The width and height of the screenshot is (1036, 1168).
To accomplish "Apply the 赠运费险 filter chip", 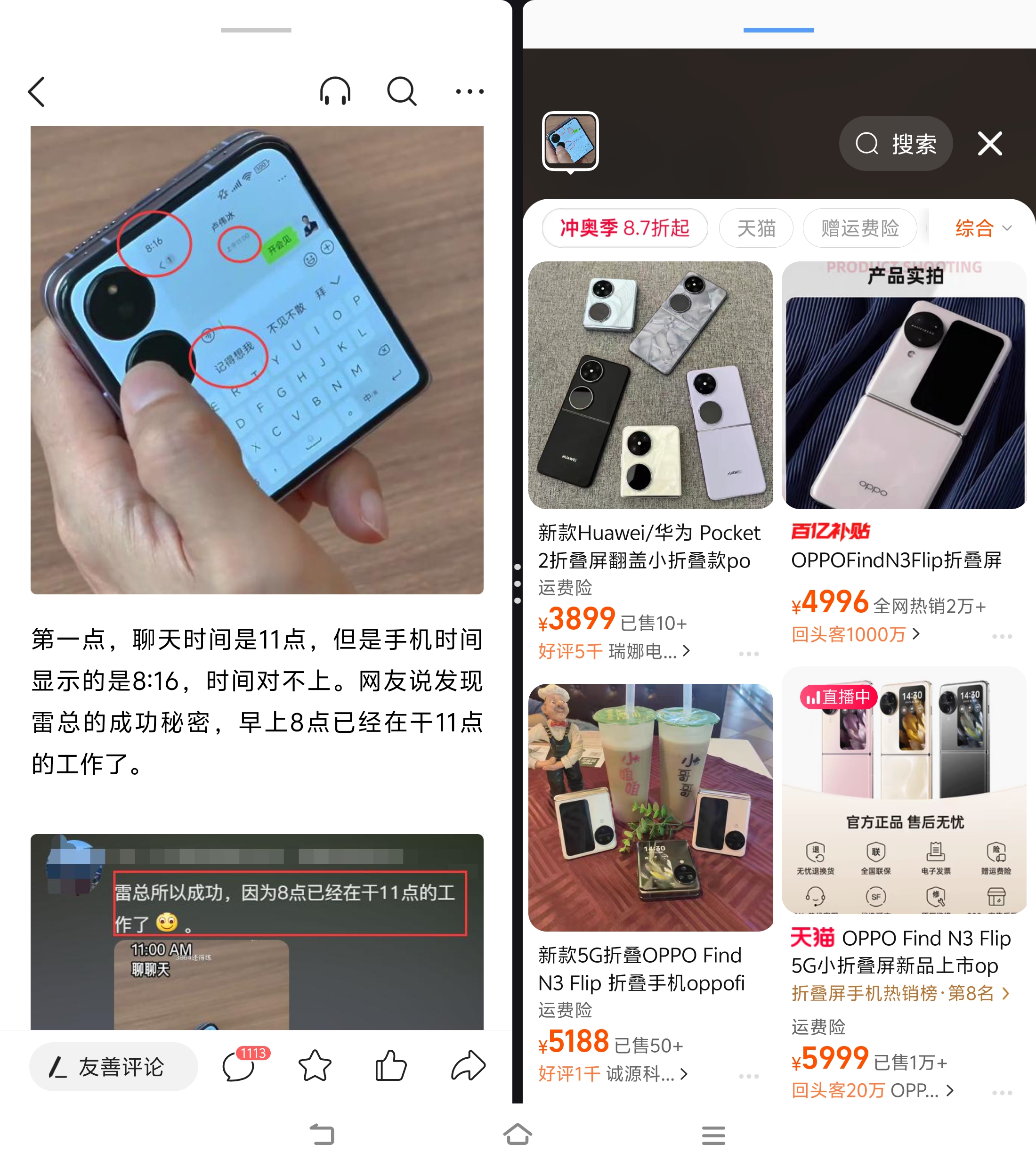I will [x=859, y=228].
